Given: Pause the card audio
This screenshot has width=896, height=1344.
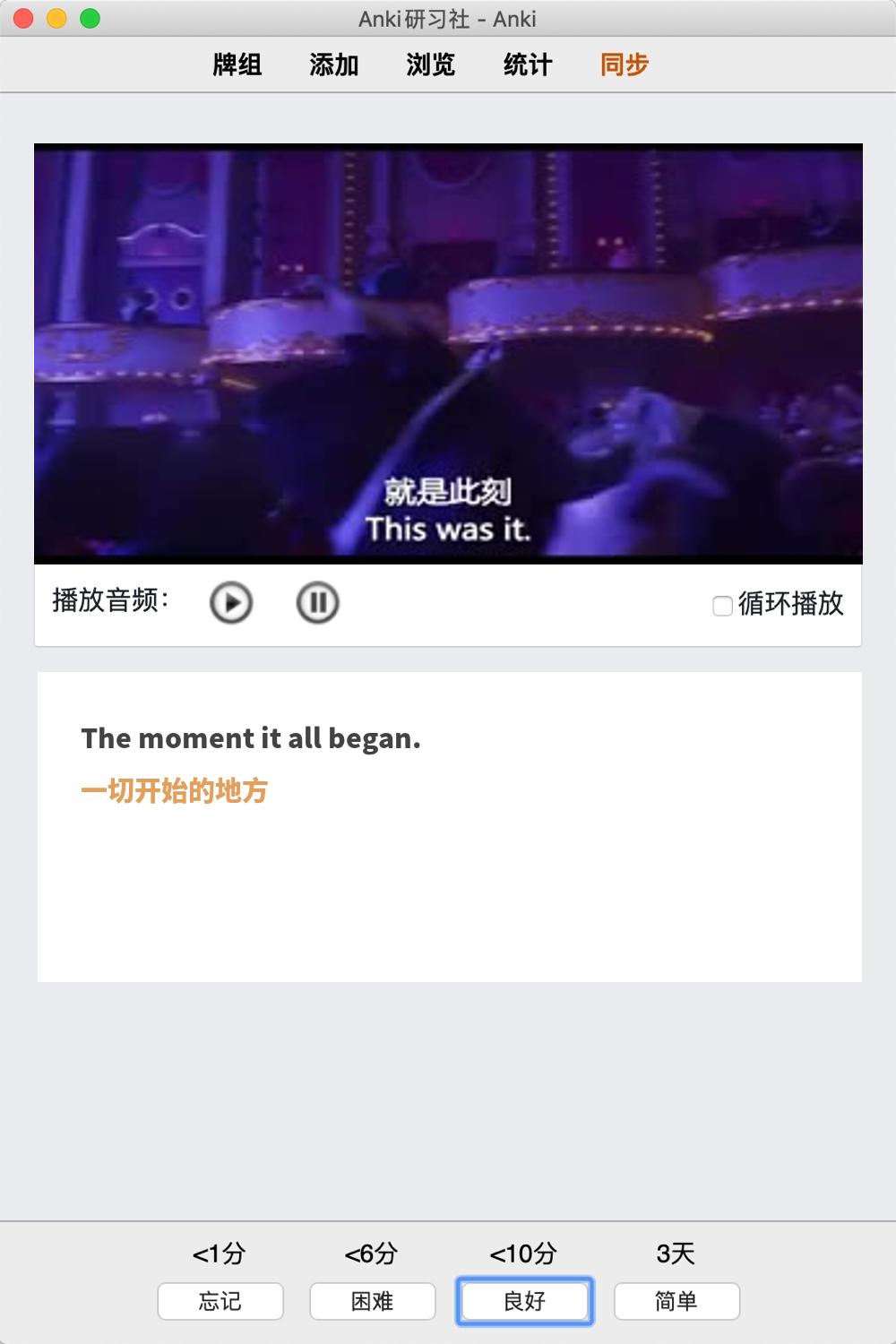Looking at the screenshot, I should (317, 603).
